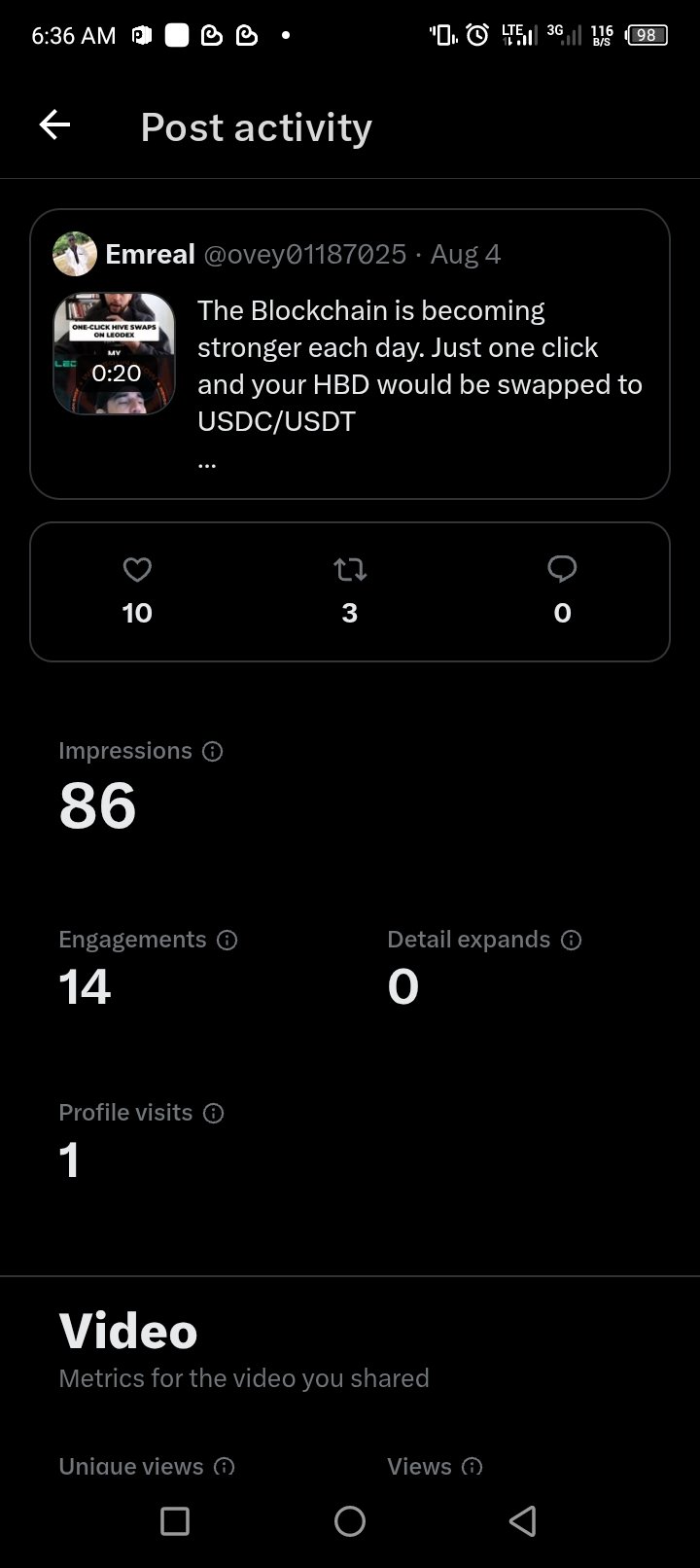Show info about Engagements

coord(227,940)
